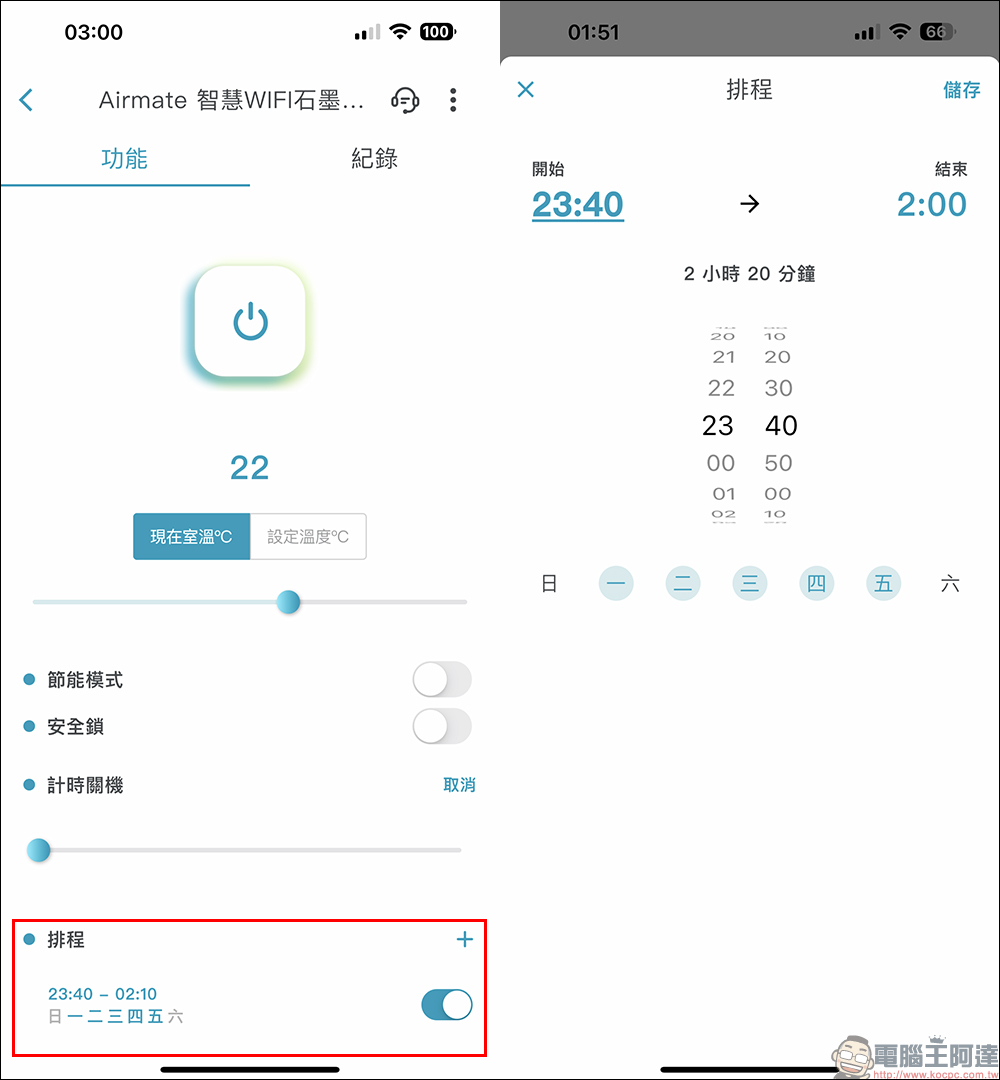
Task: Turn on the 安全鎖 switch
Action: 441,727
